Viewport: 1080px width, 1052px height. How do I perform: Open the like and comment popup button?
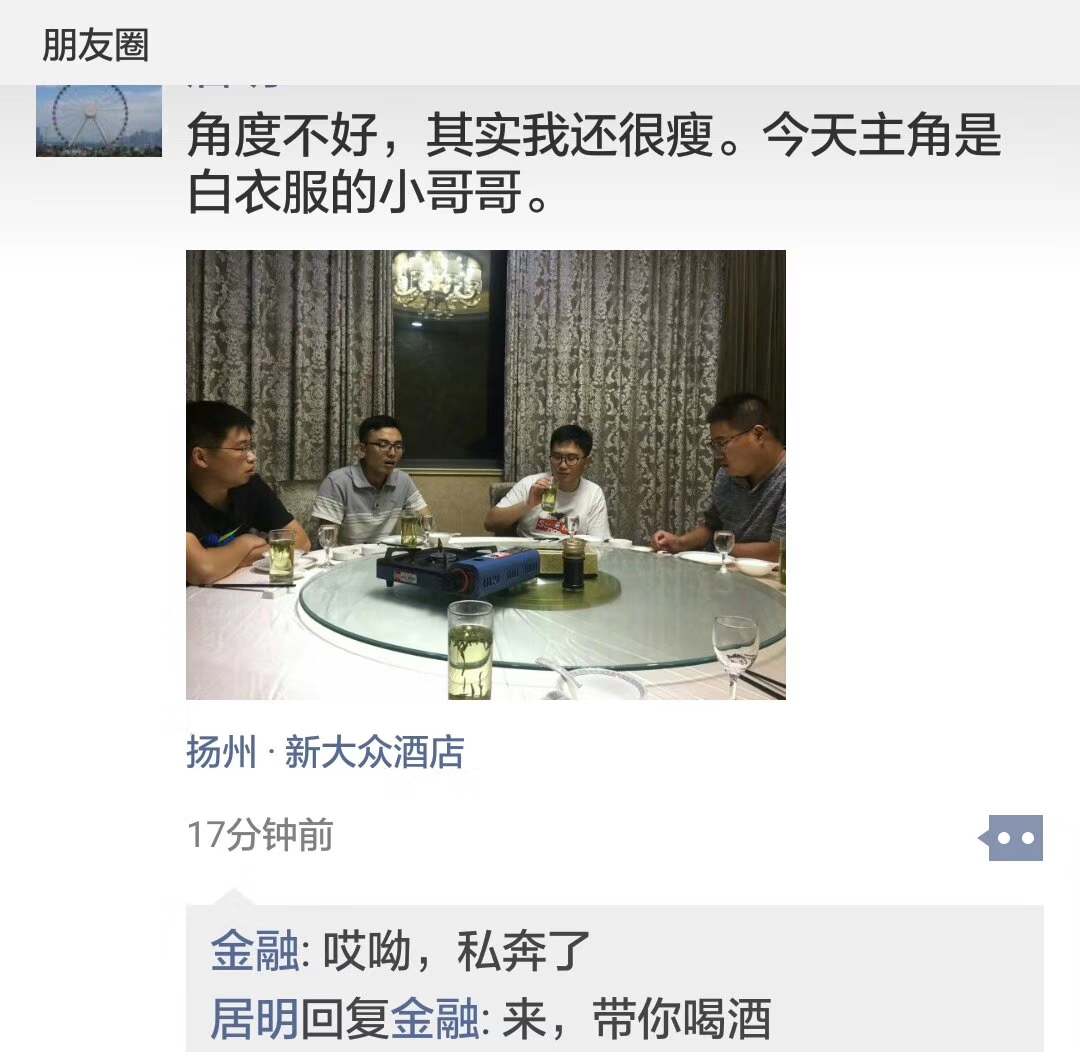(1015, 838)
